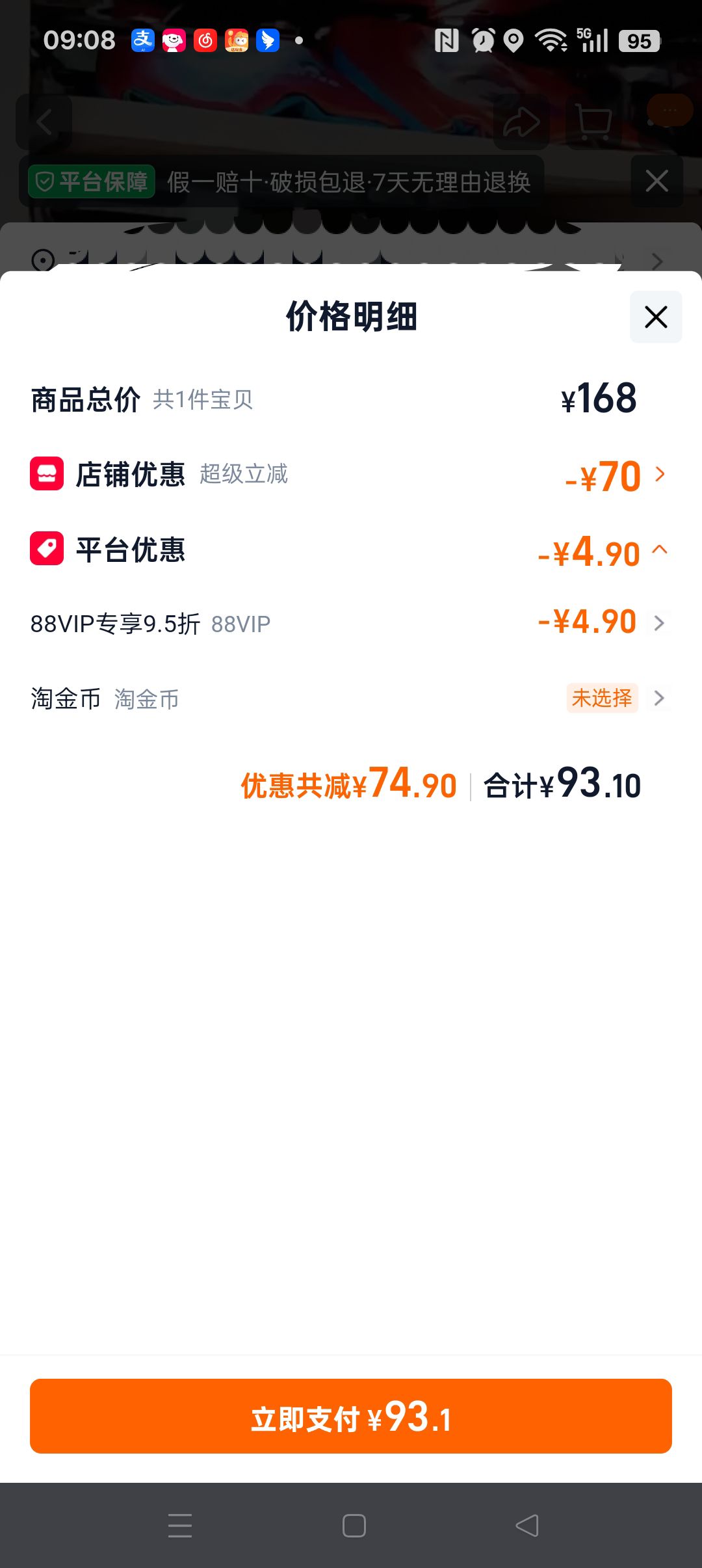Open 店铺优惠 store discount details
Image resolution: width=702 pixels, height=1568 pixels.
(351, 474)
